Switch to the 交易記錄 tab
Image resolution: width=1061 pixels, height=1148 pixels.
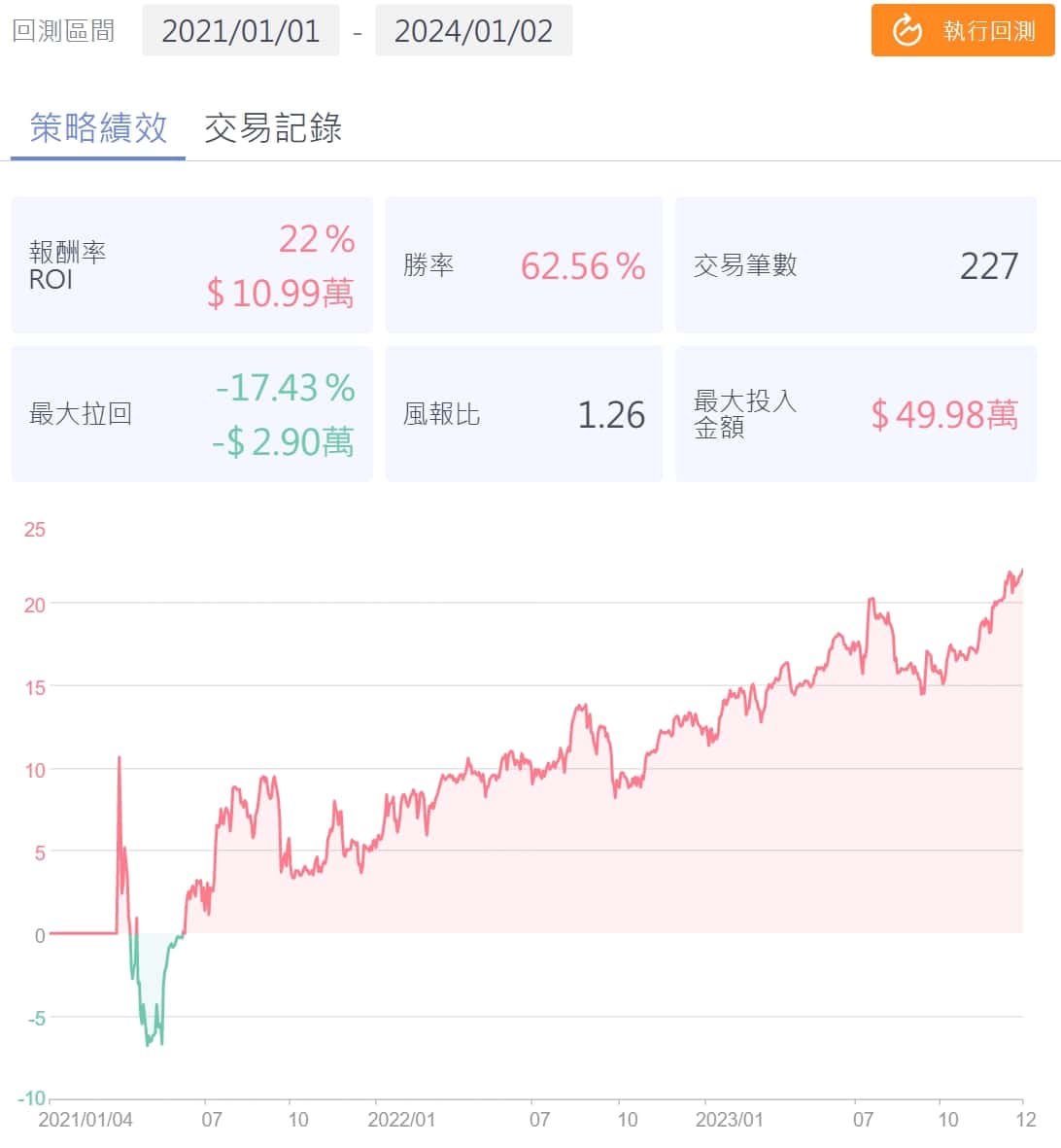coord(273,128)
